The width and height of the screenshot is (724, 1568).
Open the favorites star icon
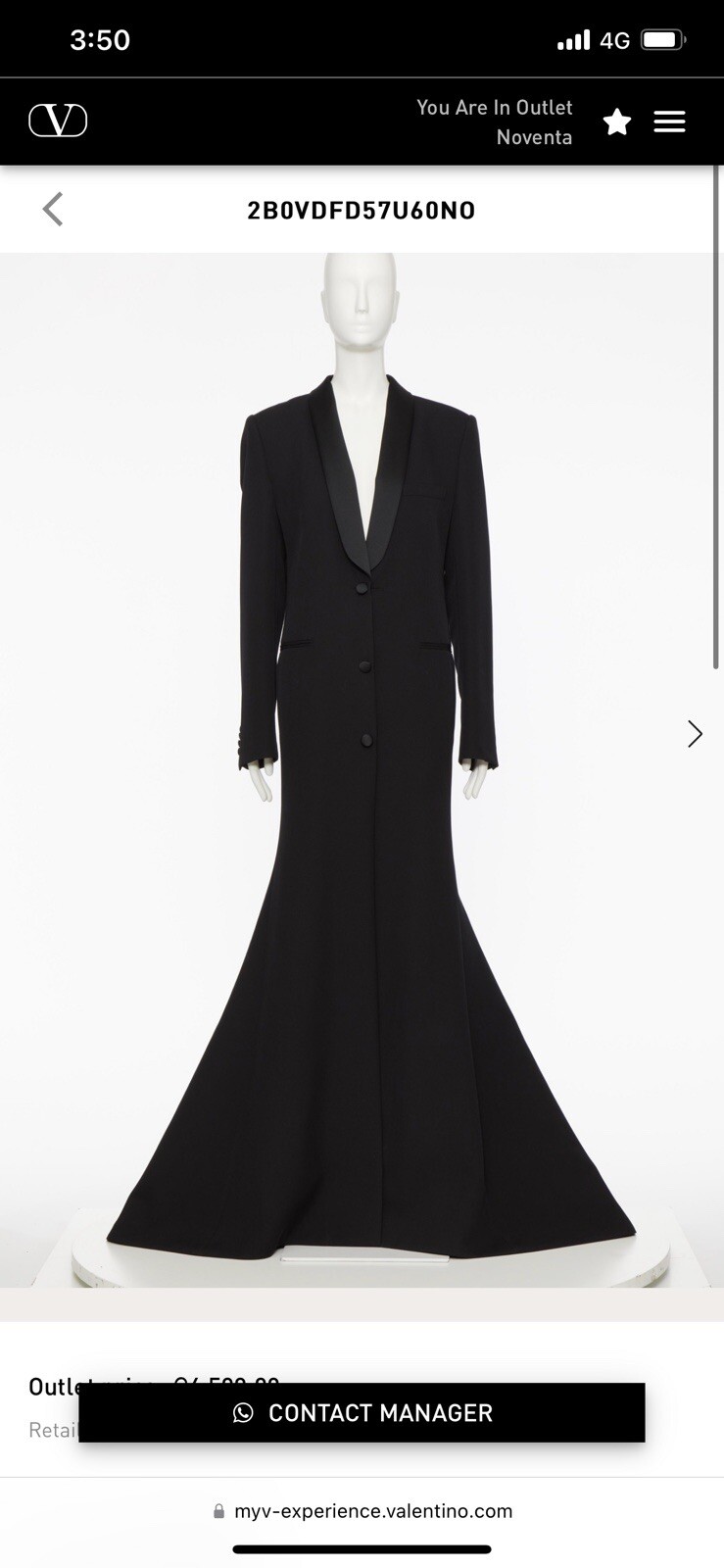[617, 122]
